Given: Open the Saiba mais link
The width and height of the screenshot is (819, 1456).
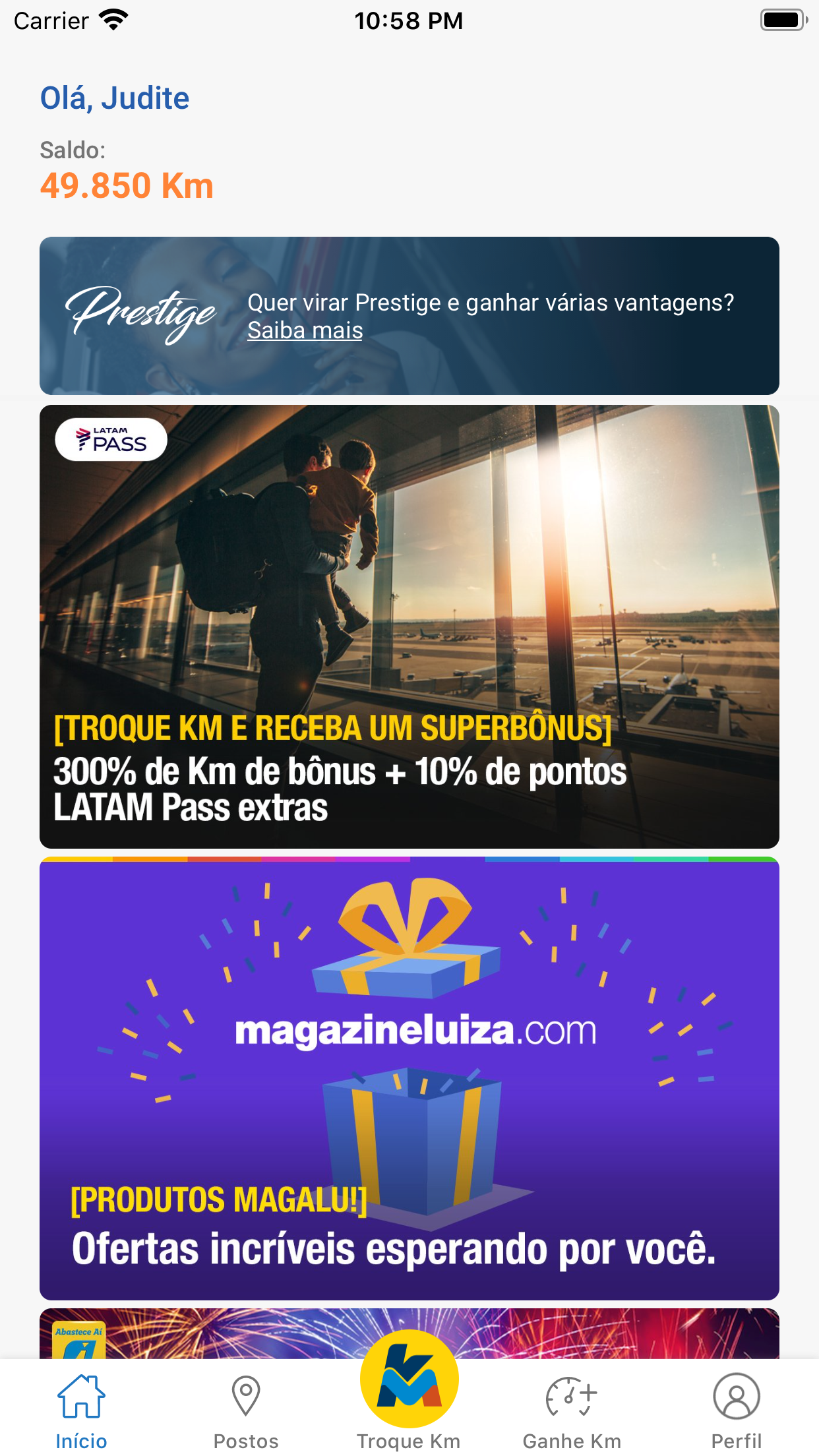Looking at the screenshot, I should (305, 330).
